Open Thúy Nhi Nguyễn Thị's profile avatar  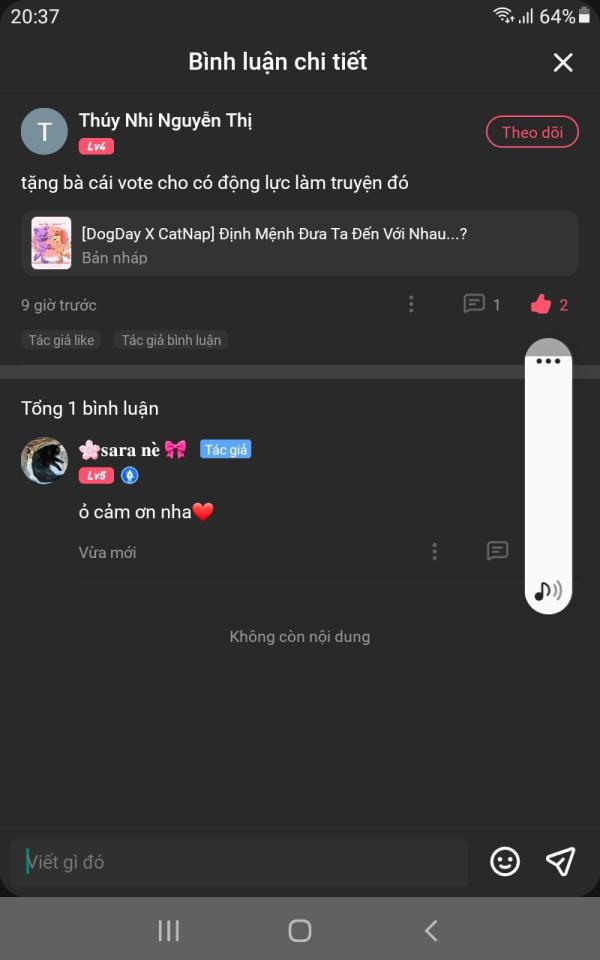pyautogui.click(x=44, y=131)
